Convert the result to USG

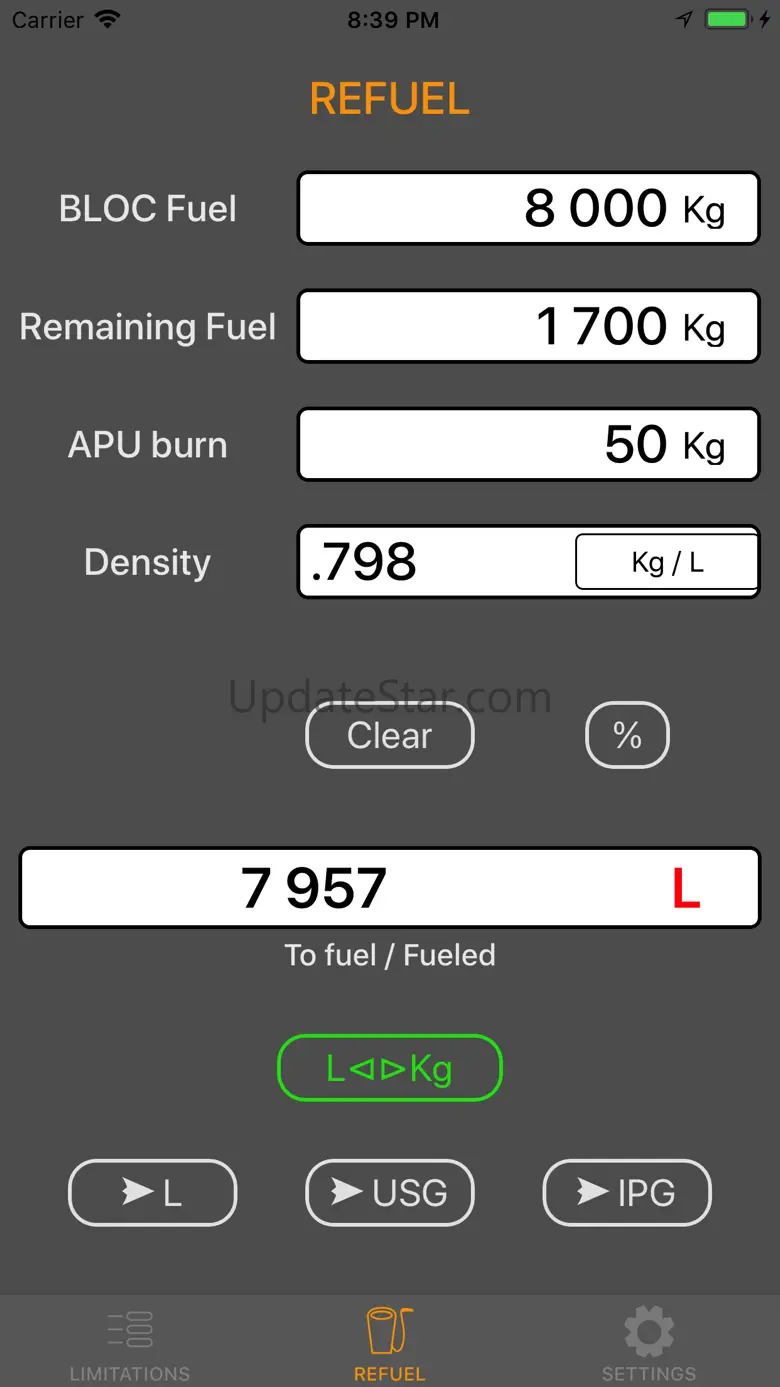point(389,1192)
